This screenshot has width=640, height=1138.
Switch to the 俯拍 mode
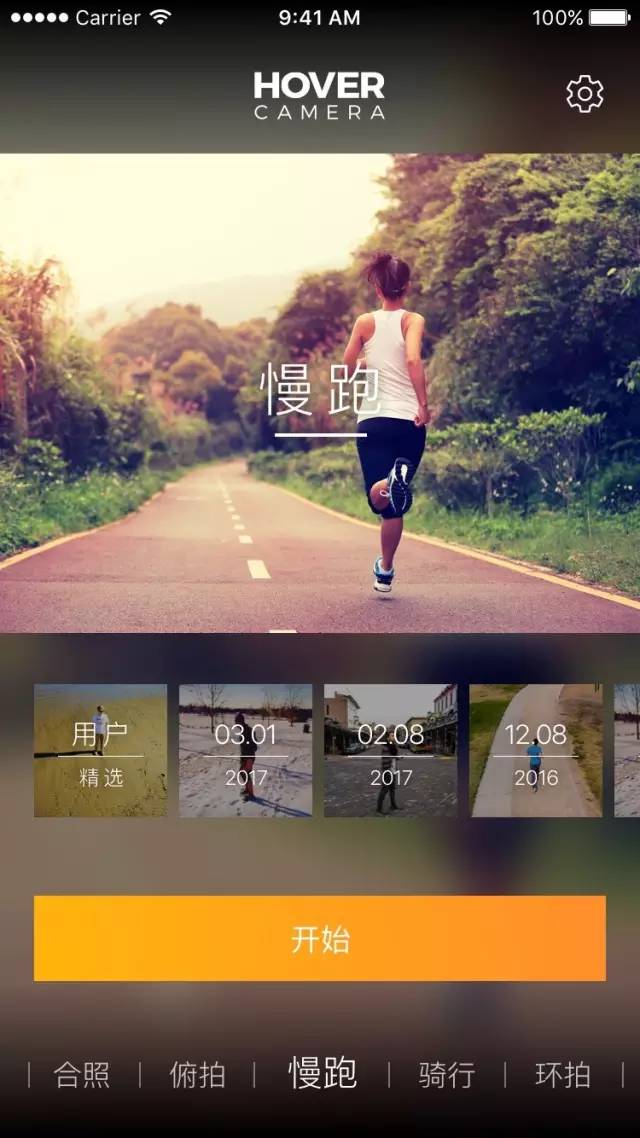pos(197,1075)
